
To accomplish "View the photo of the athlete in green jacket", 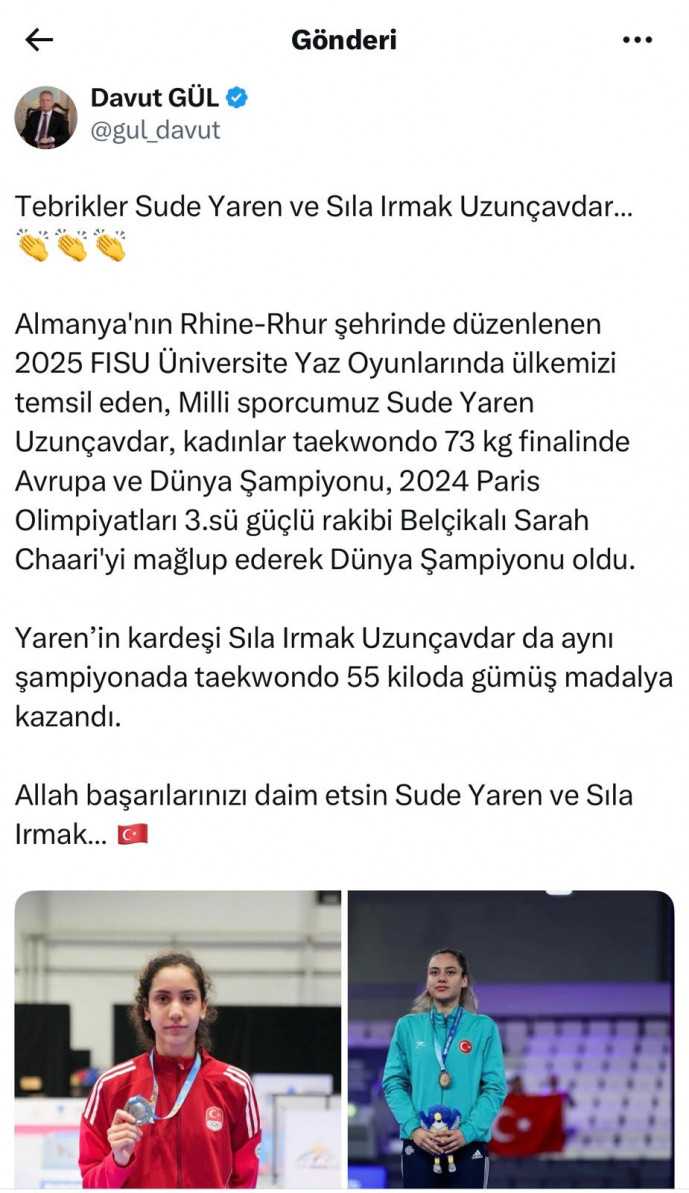I will 511,1038.
